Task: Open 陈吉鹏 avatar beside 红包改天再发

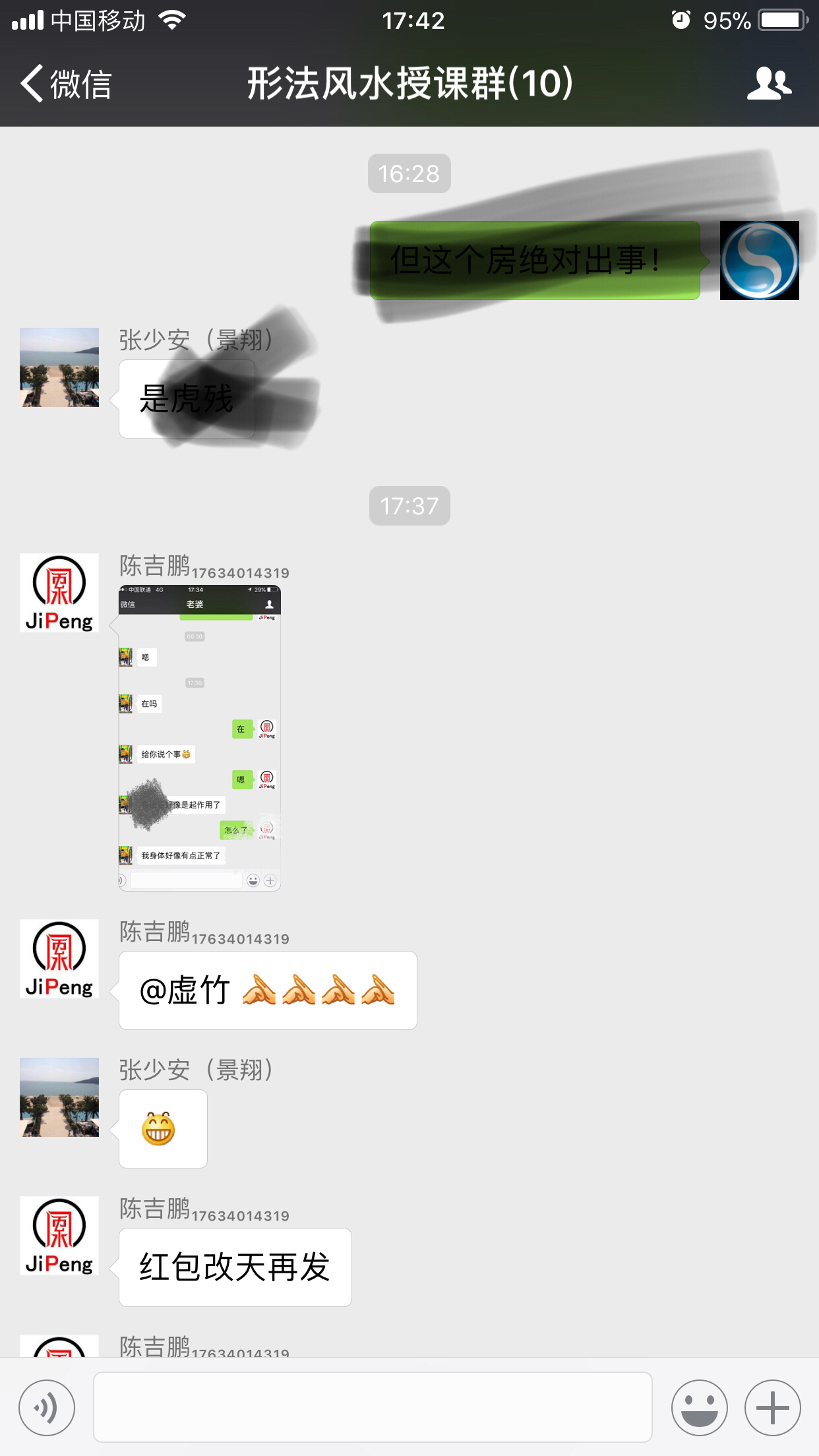Action: coord(59,1236)
